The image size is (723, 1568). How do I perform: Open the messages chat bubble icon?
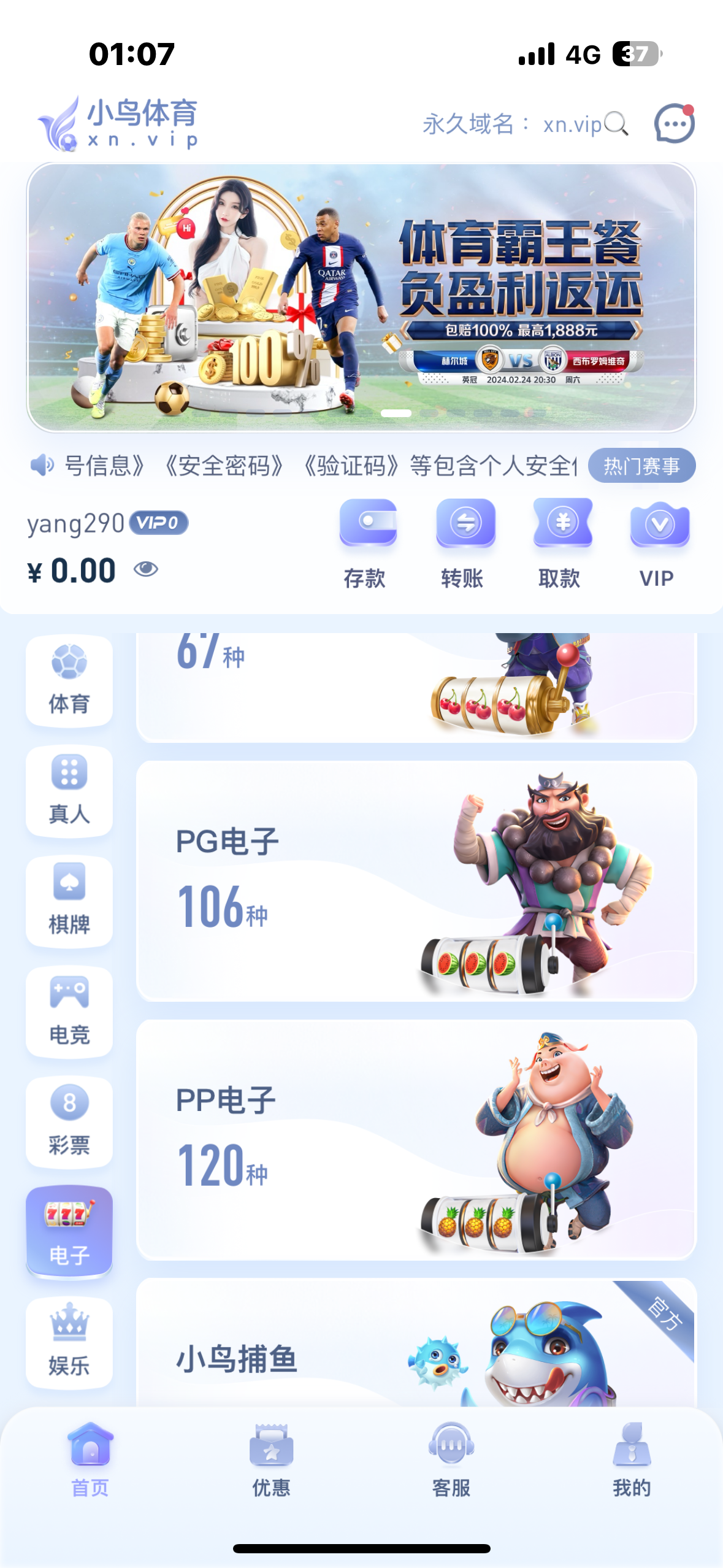(674, 123)
